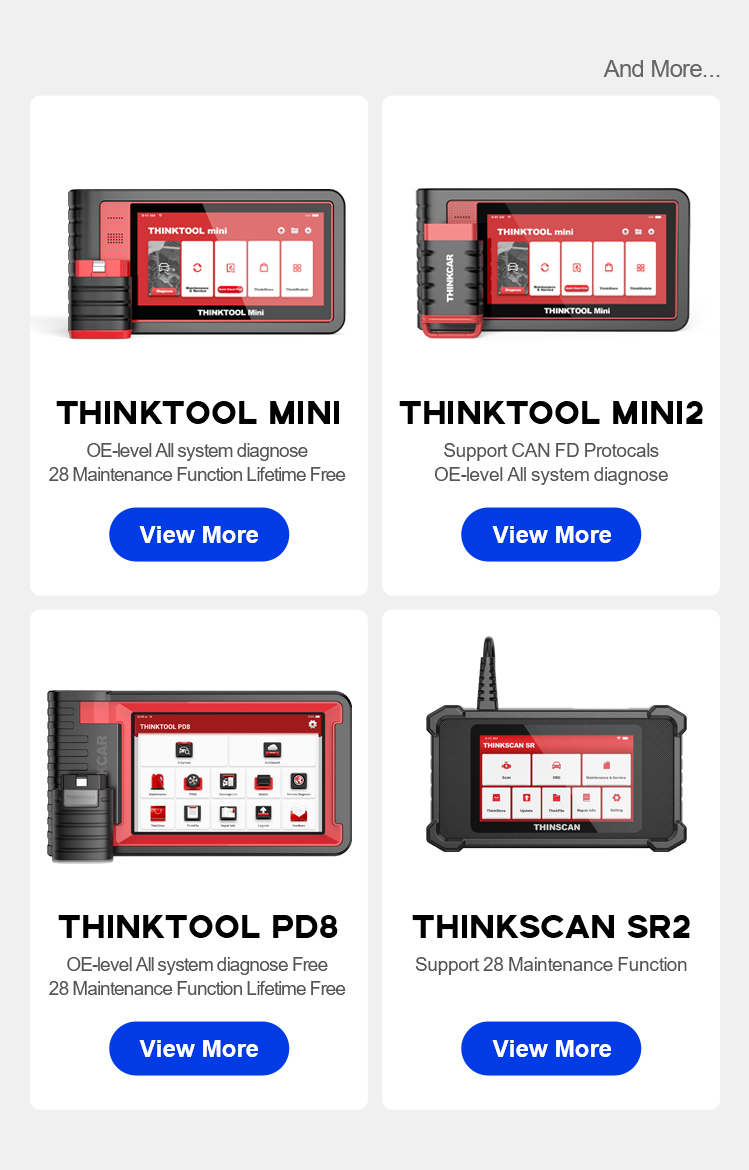Open the ThinkFile folder icon on THINKSCAN SR
The height and width of the screenshot is (1170, 749).
555,797
